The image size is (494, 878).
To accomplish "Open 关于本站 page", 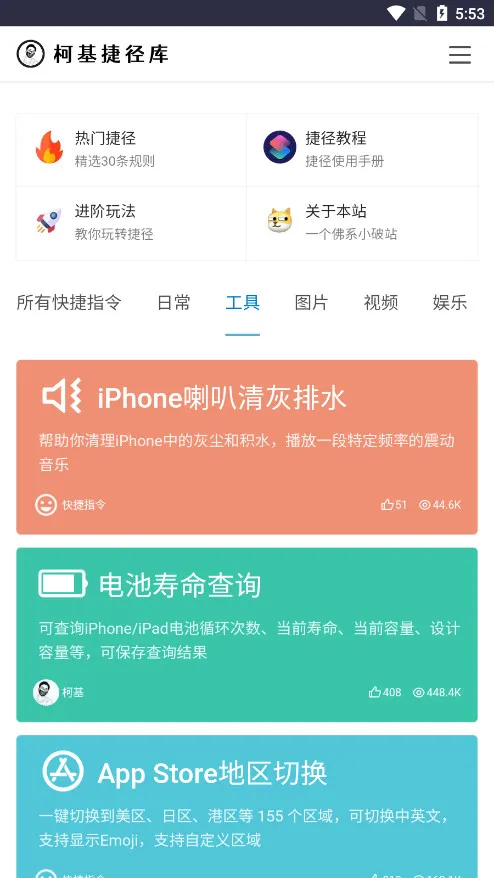I will click(362, 223).
